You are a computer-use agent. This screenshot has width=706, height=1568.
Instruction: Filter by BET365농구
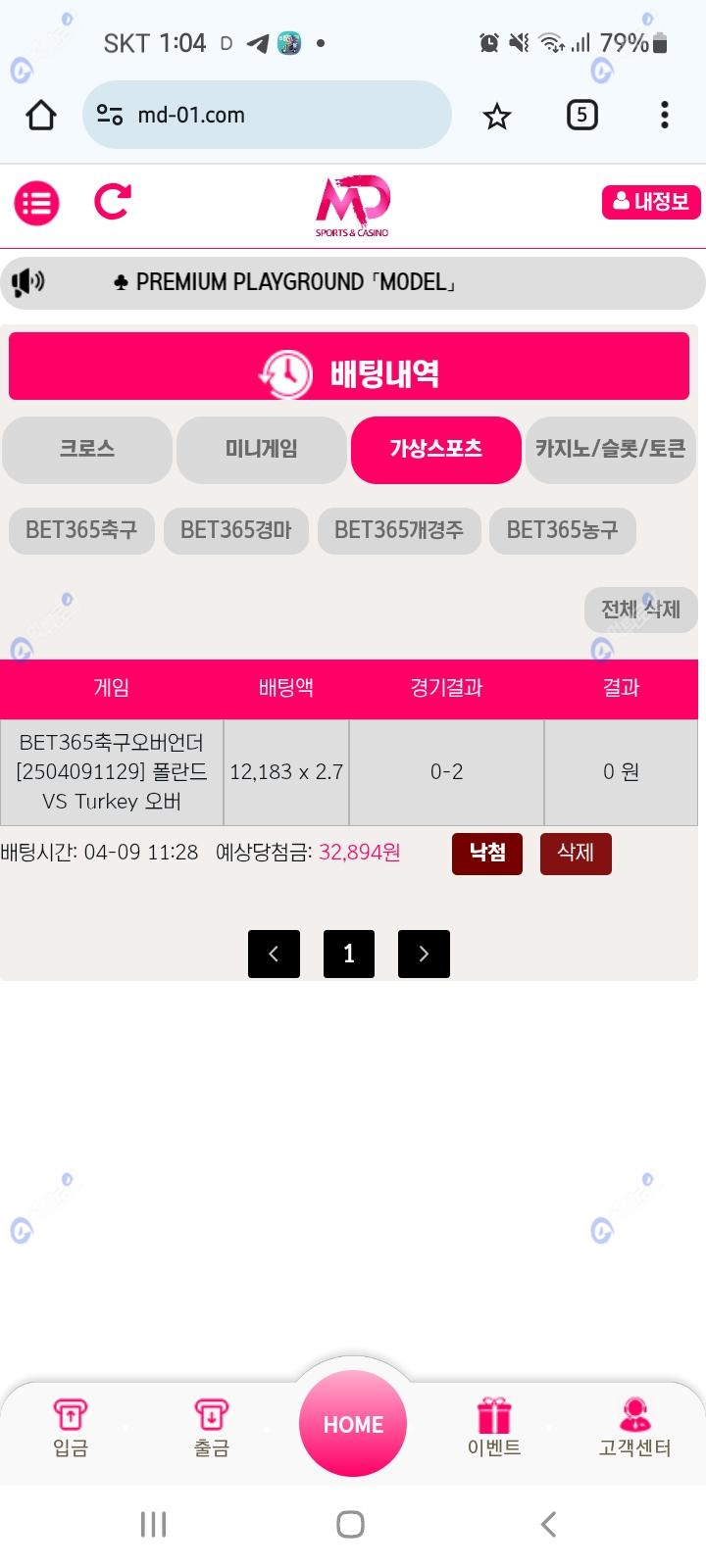tap(562, 530)
